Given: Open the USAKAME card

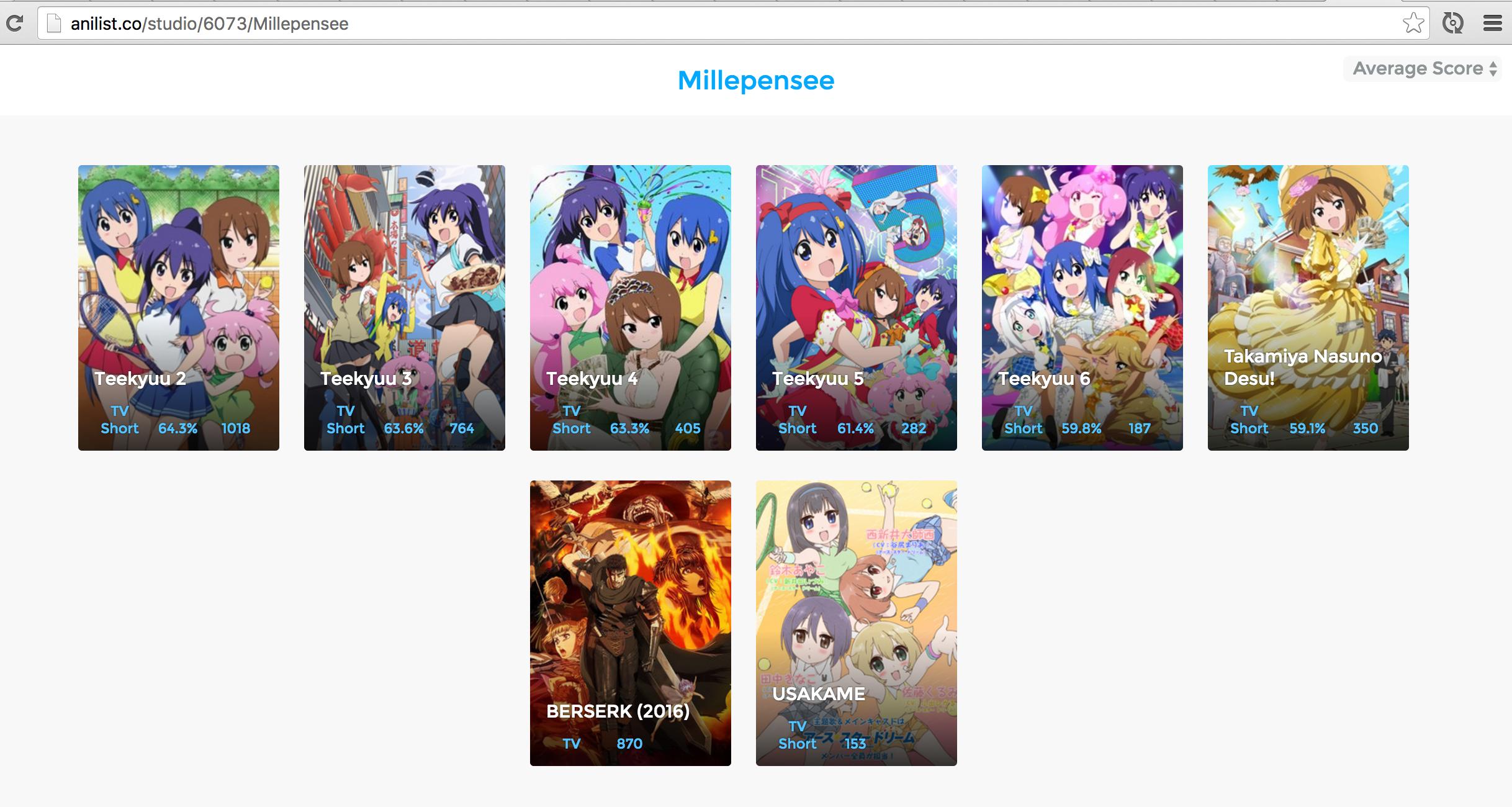Looking at the screenshot, I should (856, 623).
